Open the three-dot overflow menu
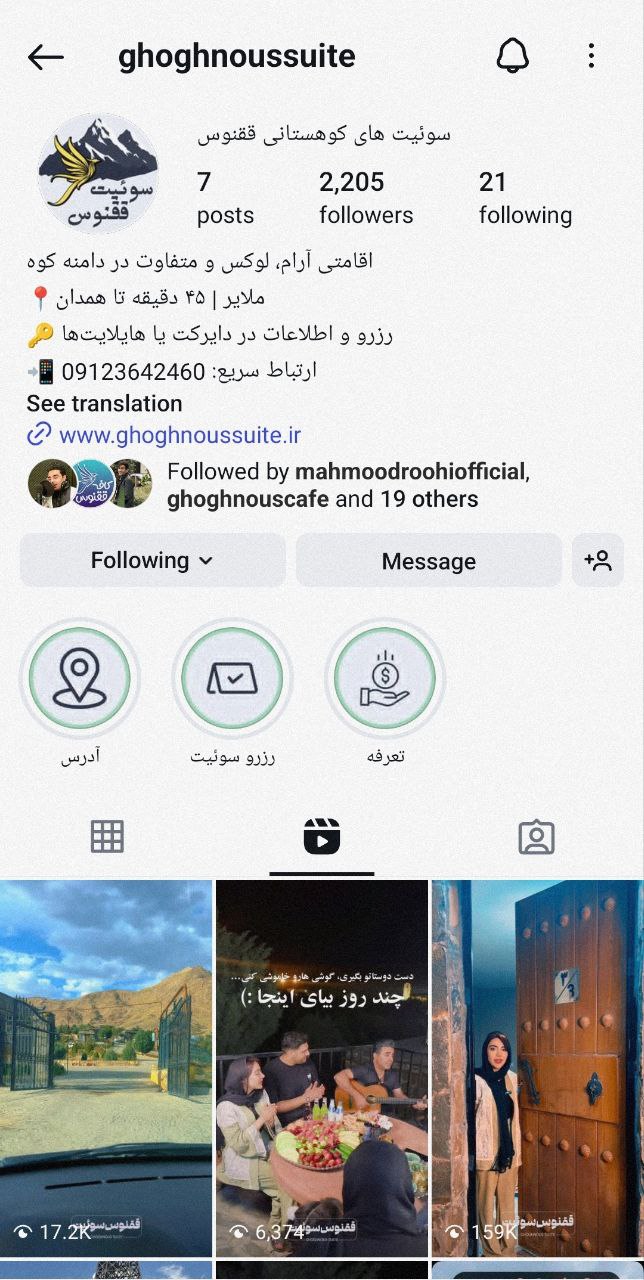Screen dimensions: 644x1280 click(592, 56)
